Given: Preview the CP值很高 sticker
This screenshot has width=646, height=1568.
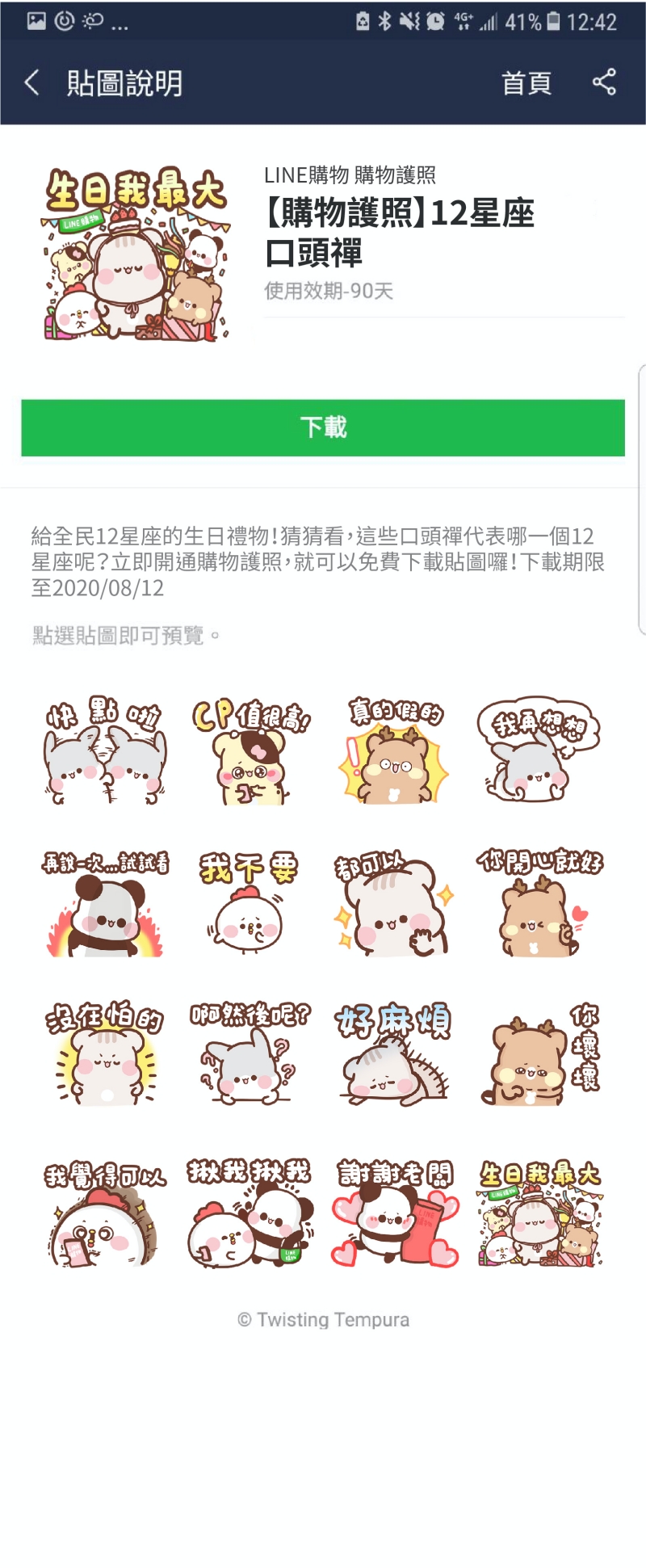Looking at the screenshot, I should (x=250, y=751).
